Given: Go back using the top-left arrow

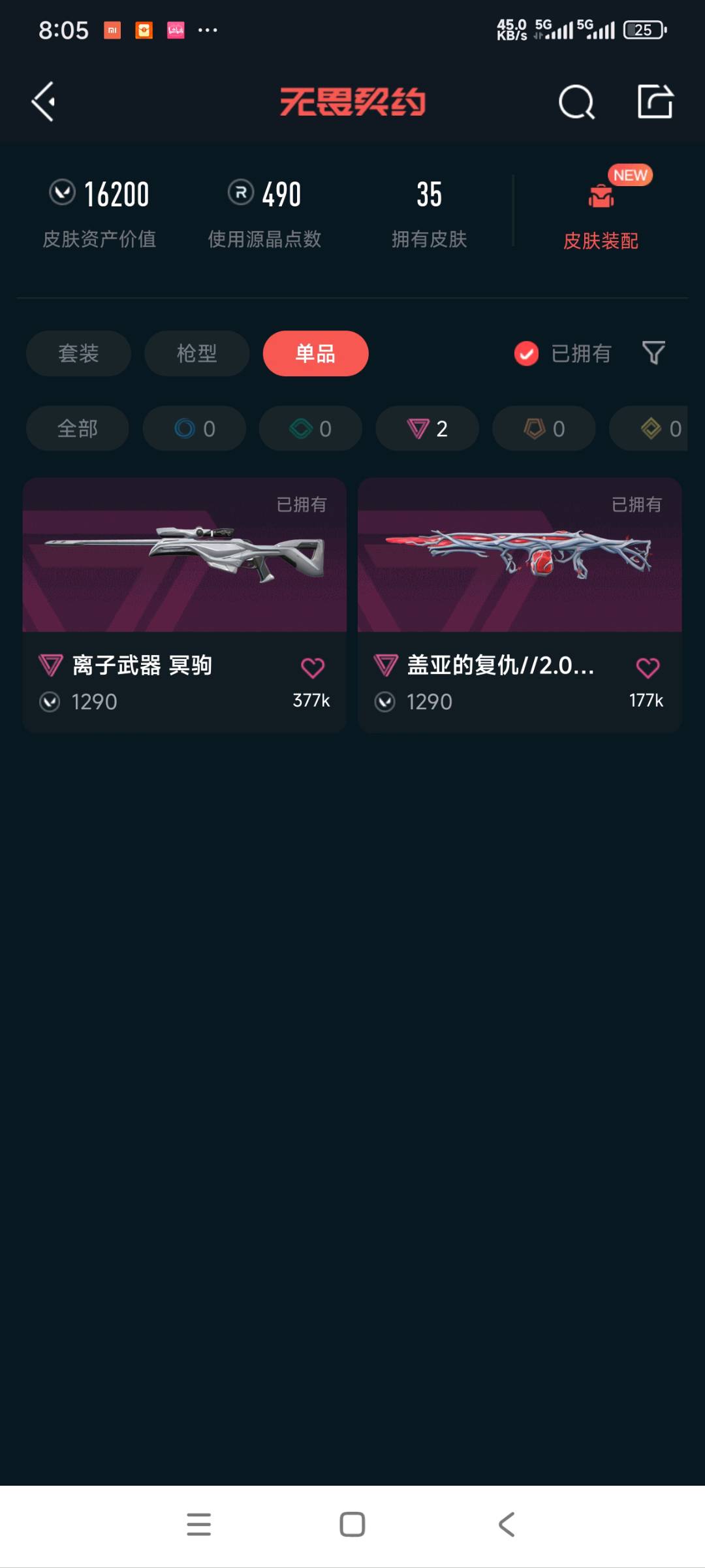Looking at the screenshot, I should (44, 102).
